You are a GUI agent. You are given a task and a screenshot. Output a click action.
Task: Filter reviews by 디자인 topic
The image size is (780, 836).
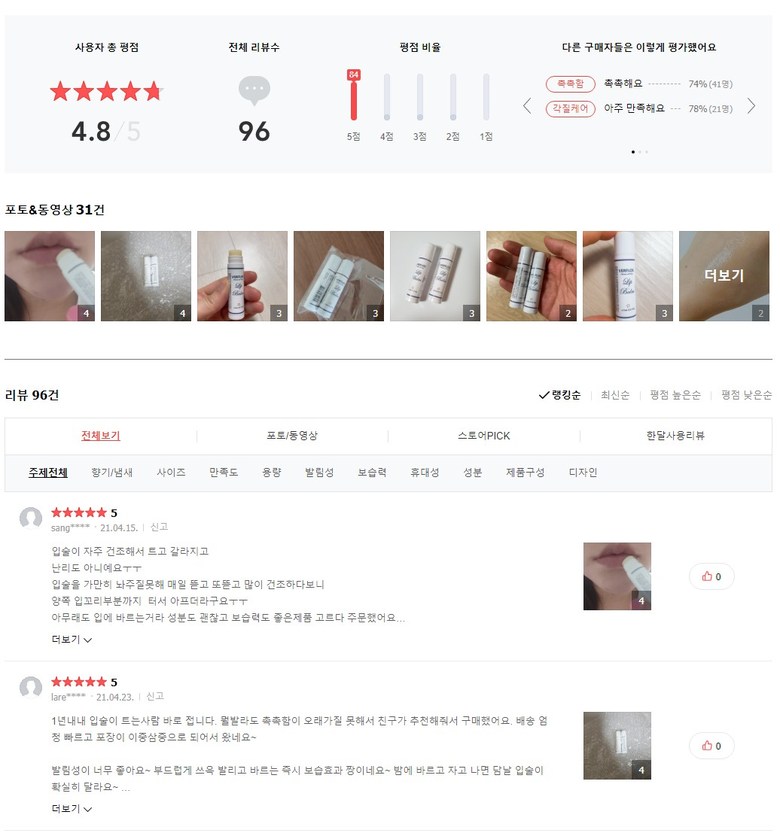(x=583, y=472)
